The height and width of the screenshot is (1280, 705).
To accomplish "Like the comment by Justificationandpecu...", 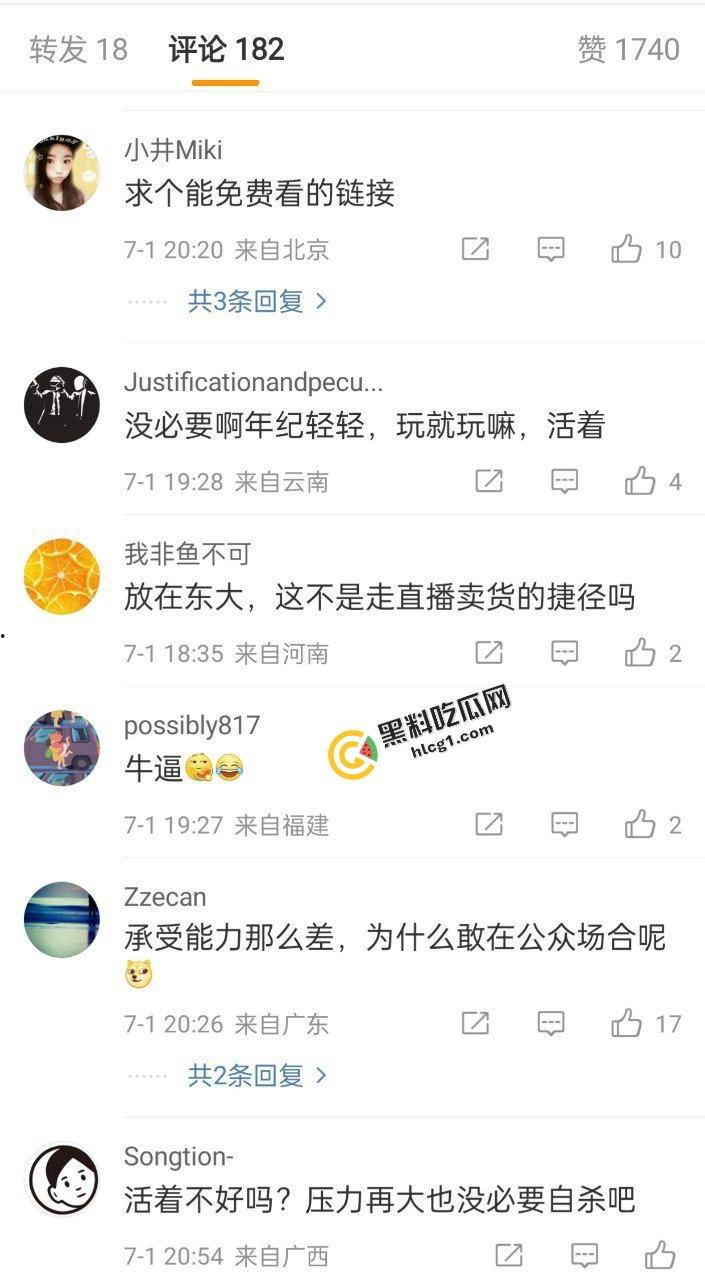I will coord(640,482).
